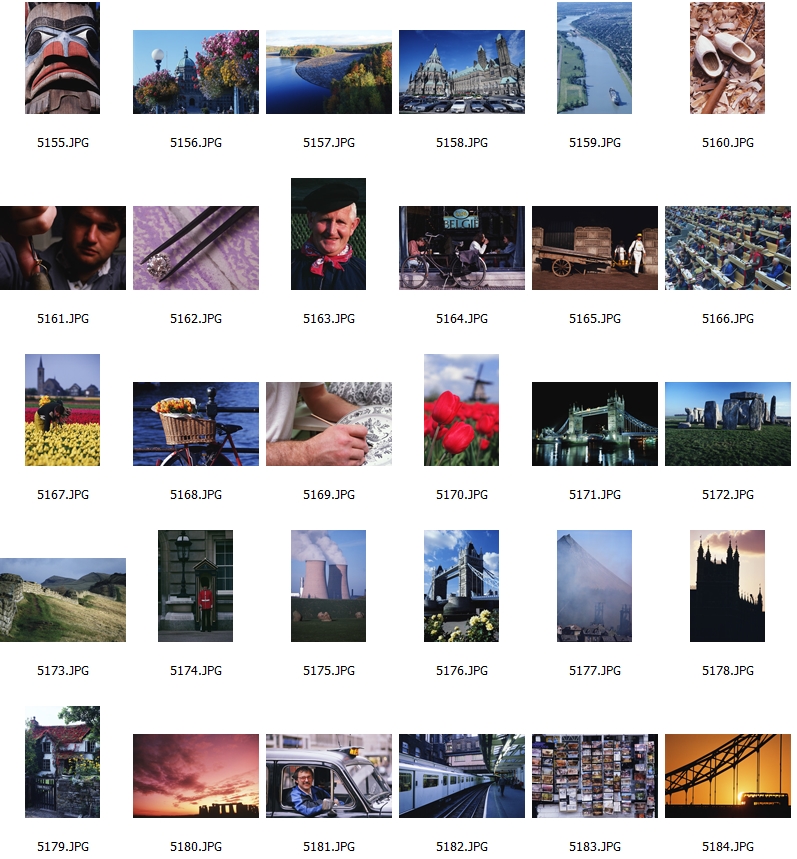Viewport: 797px width, 859px height.
Task: View 5180.JPG Stonehenge sunset
Action: pyautogui.click(x=195, y=776)
